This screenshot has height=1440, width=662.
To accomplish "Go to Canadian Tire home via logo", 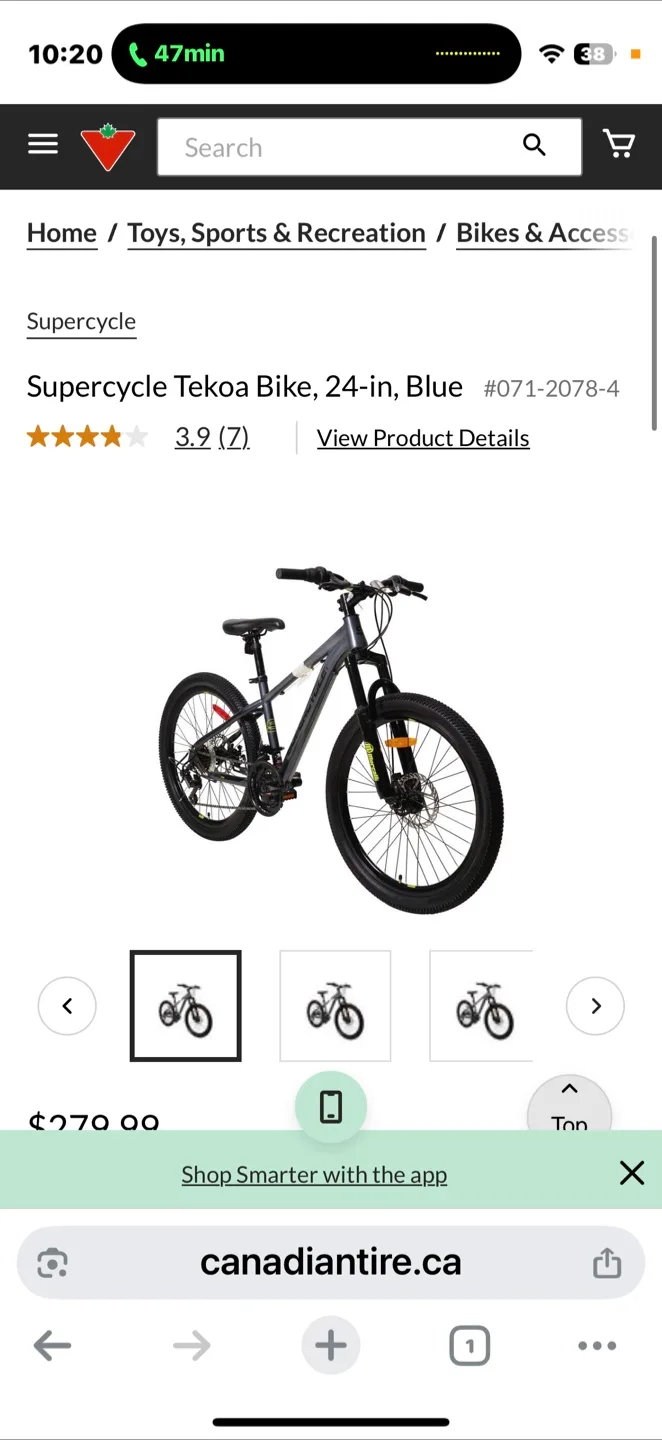I will [x=107, y=147].
